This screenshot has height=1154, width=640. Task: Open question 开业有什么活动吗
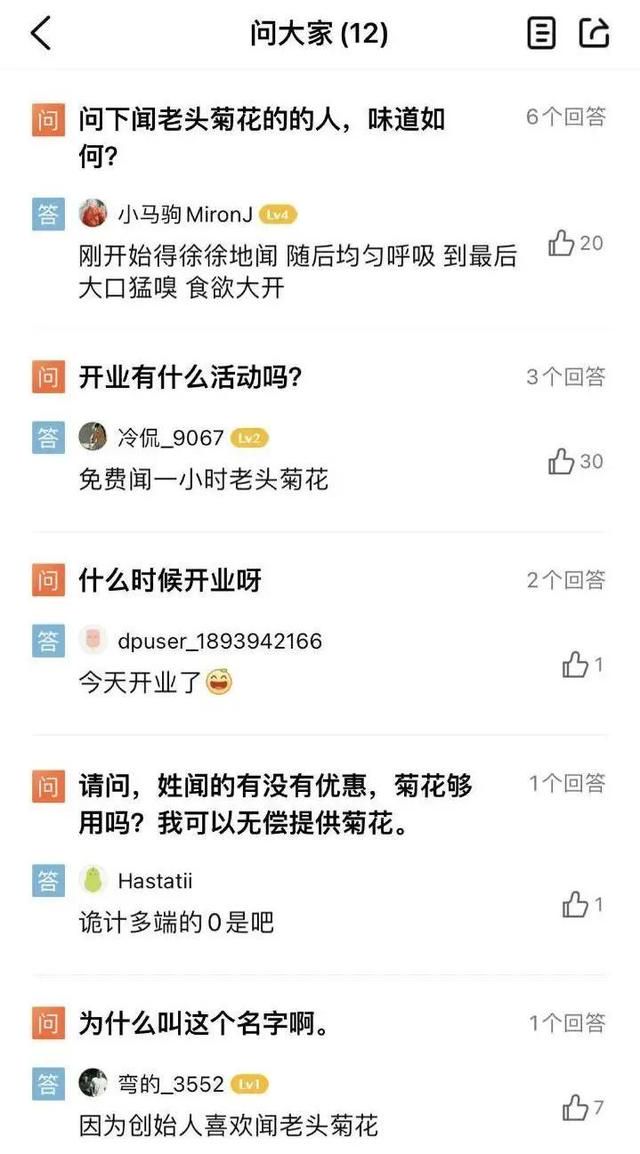[191, 378]
